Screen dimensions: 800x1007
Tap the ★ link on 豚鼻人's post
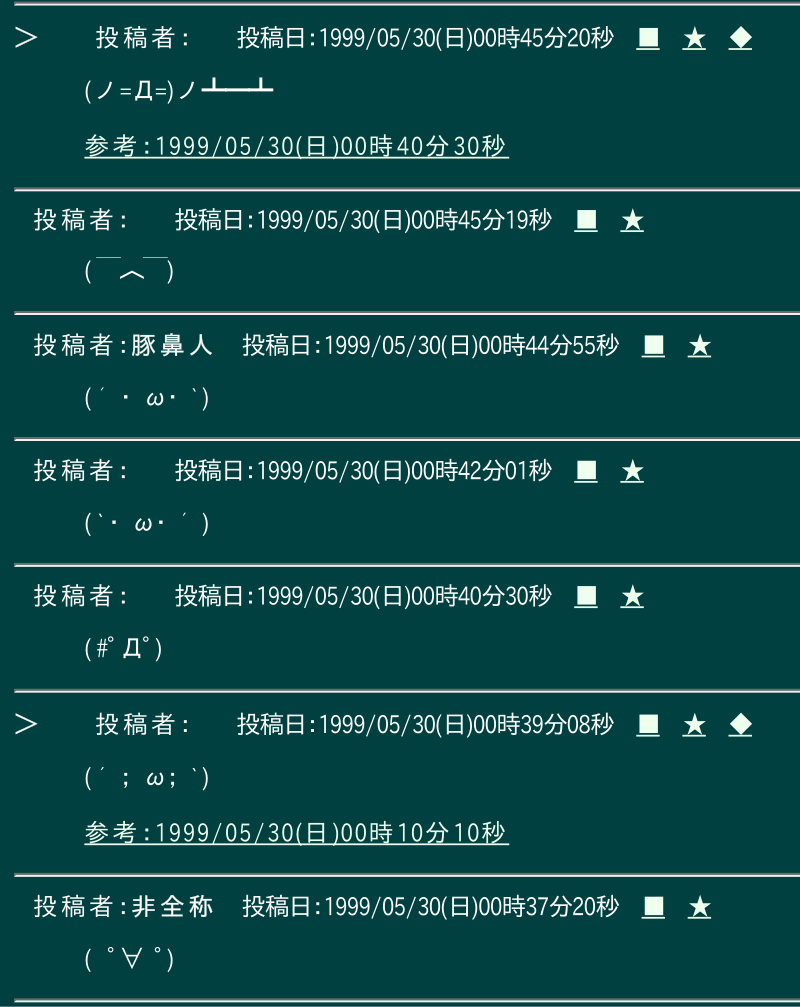pos(699,346)
